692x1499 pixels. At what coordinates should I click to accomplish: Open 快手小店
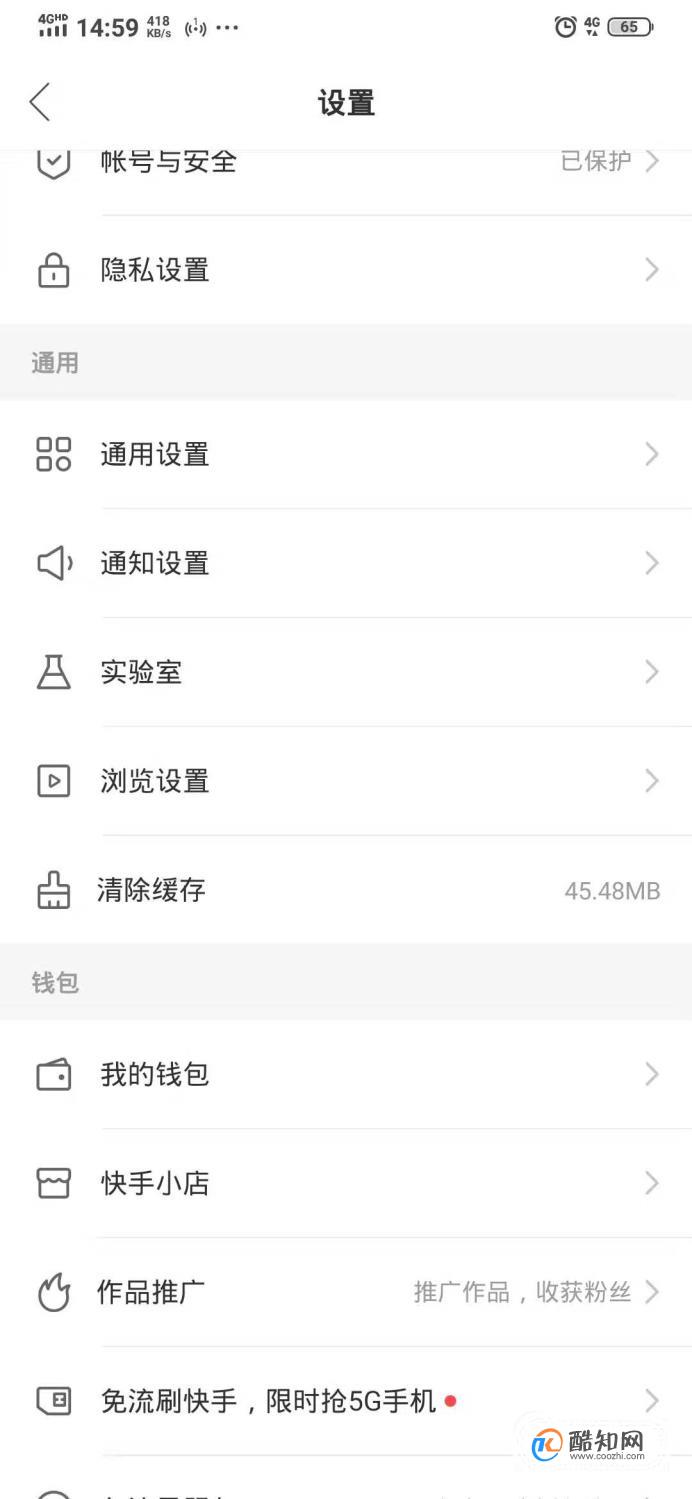346,1183
